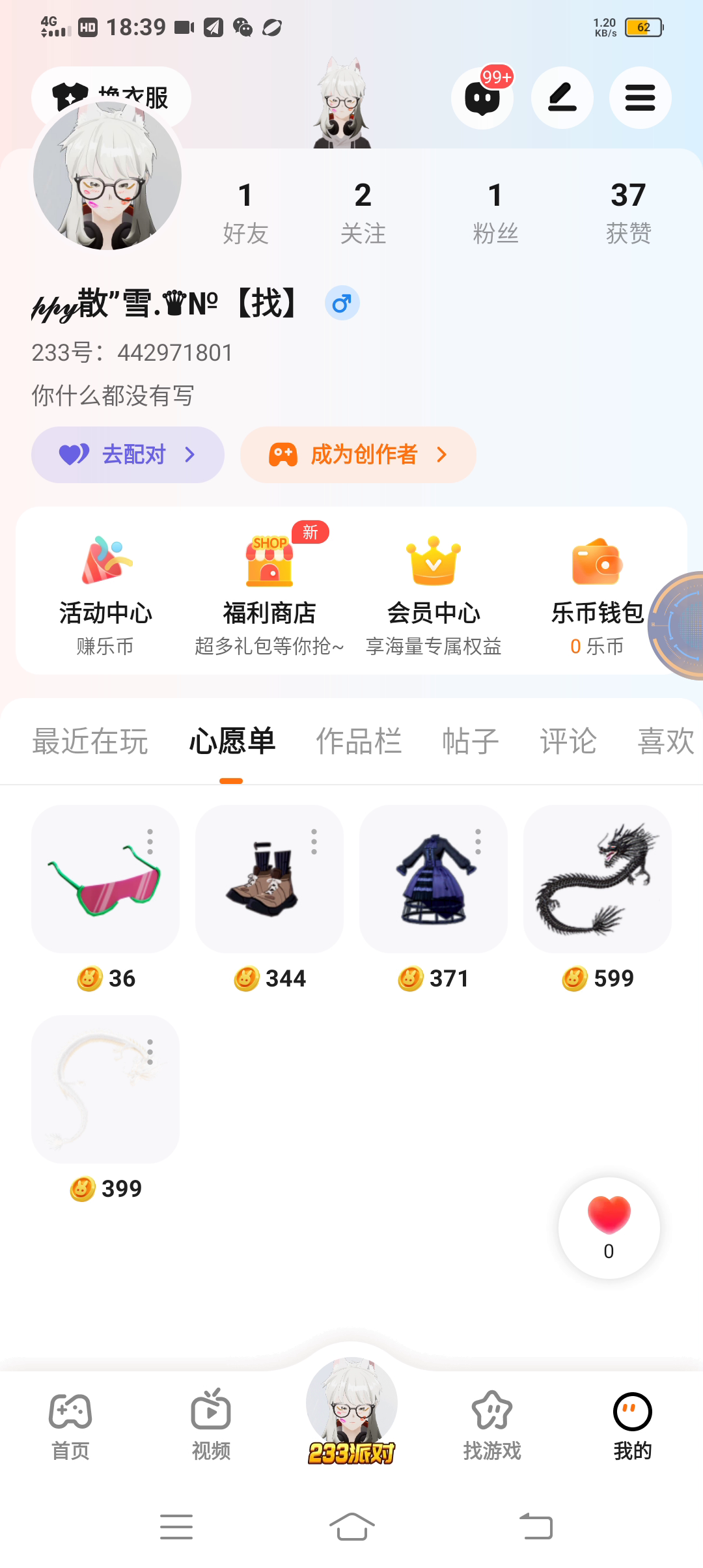Open the messages icon with 99+ badge

[482, 98]
